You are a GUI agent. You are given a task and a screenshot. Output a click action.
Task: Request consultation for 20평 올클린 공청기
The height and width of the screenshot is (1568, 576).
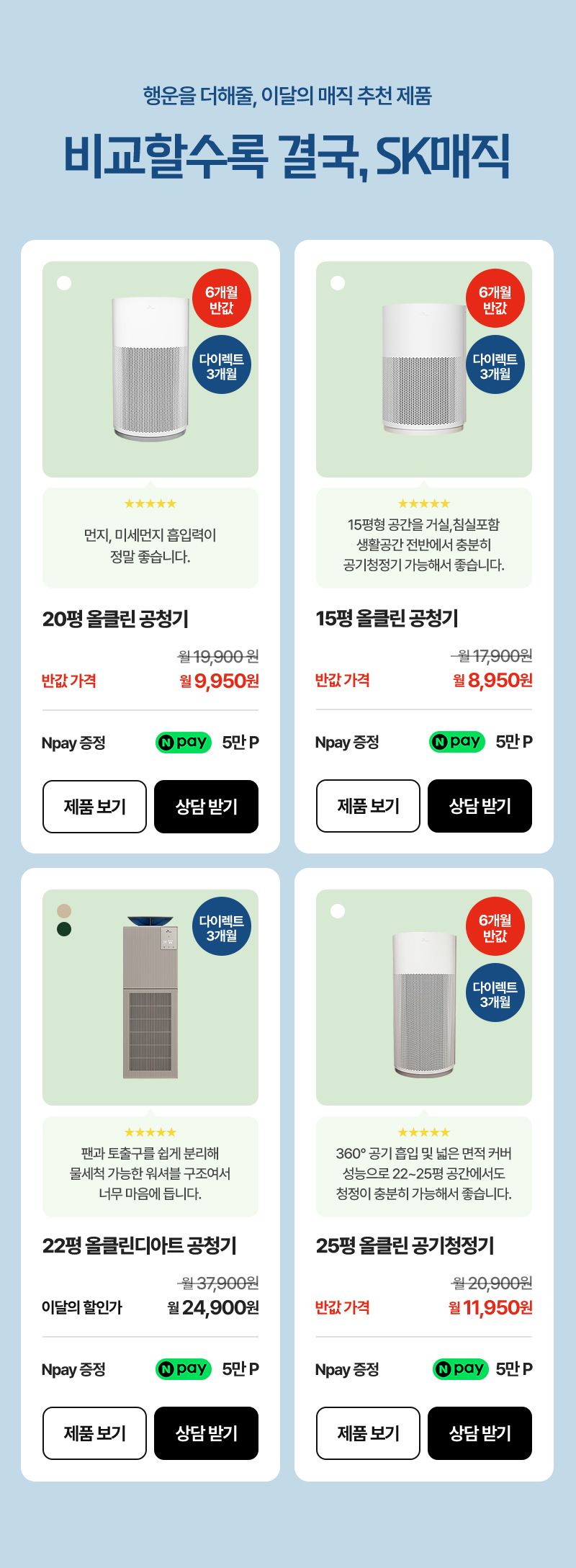click(x=206, y=807)
